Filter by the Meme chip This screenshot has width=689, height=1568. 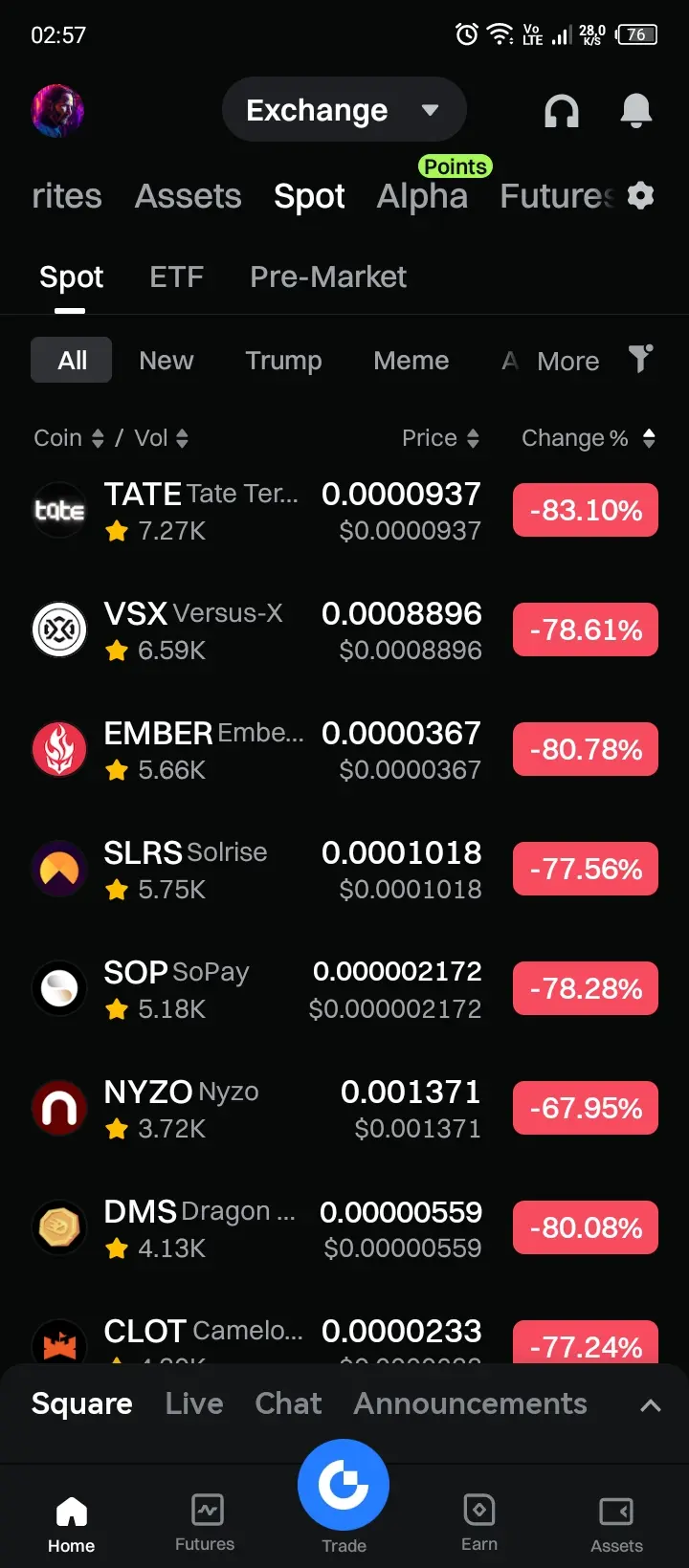click(411, 361)
